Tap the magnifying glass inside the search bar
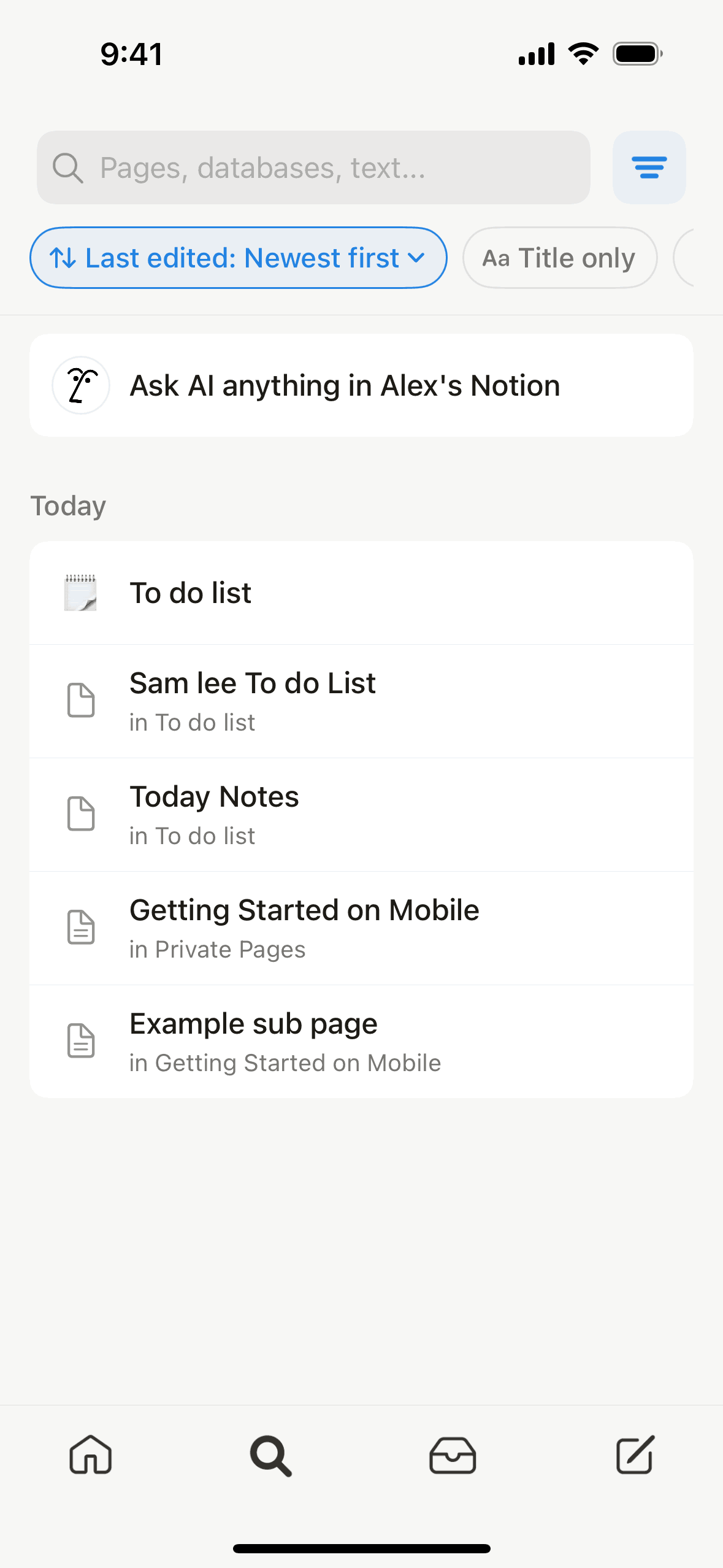The width and height of the screenshot is (723, 1568). click(67, 167)
